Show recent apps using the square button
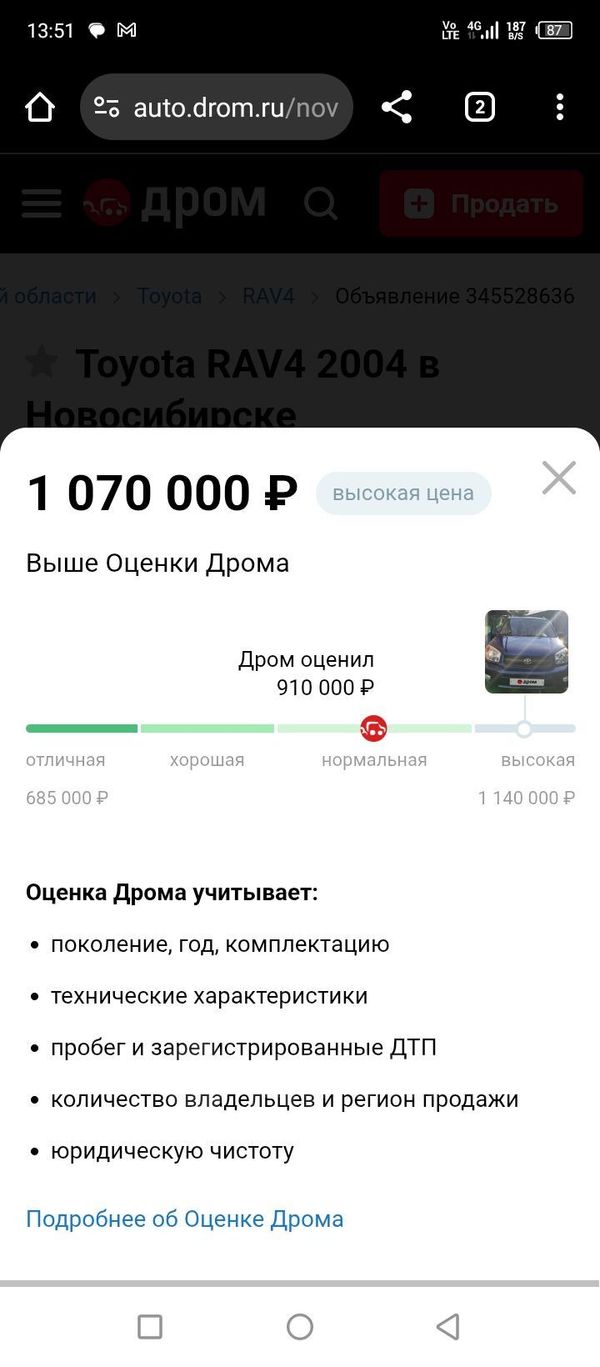 [x=150, y=1327]
